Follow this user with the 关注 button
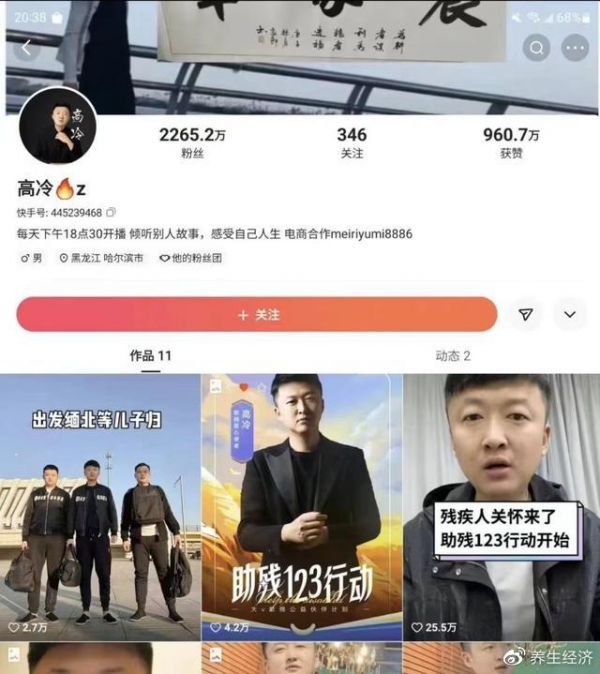 [256, 314]
